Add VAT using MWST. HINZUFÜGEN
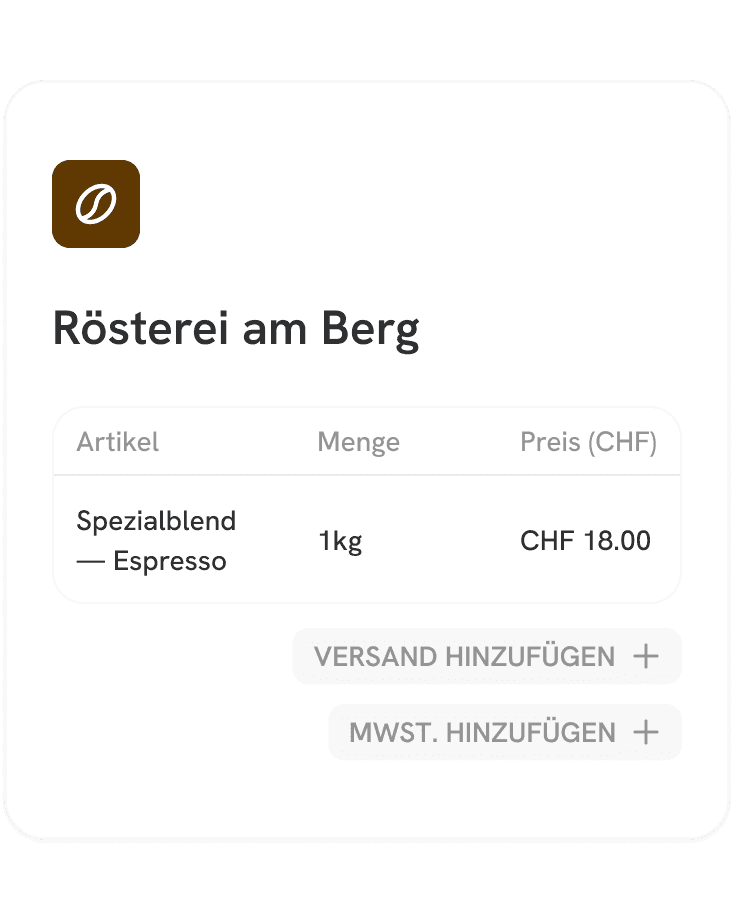This screenshot has height=920, width=734. click(504, 732)
